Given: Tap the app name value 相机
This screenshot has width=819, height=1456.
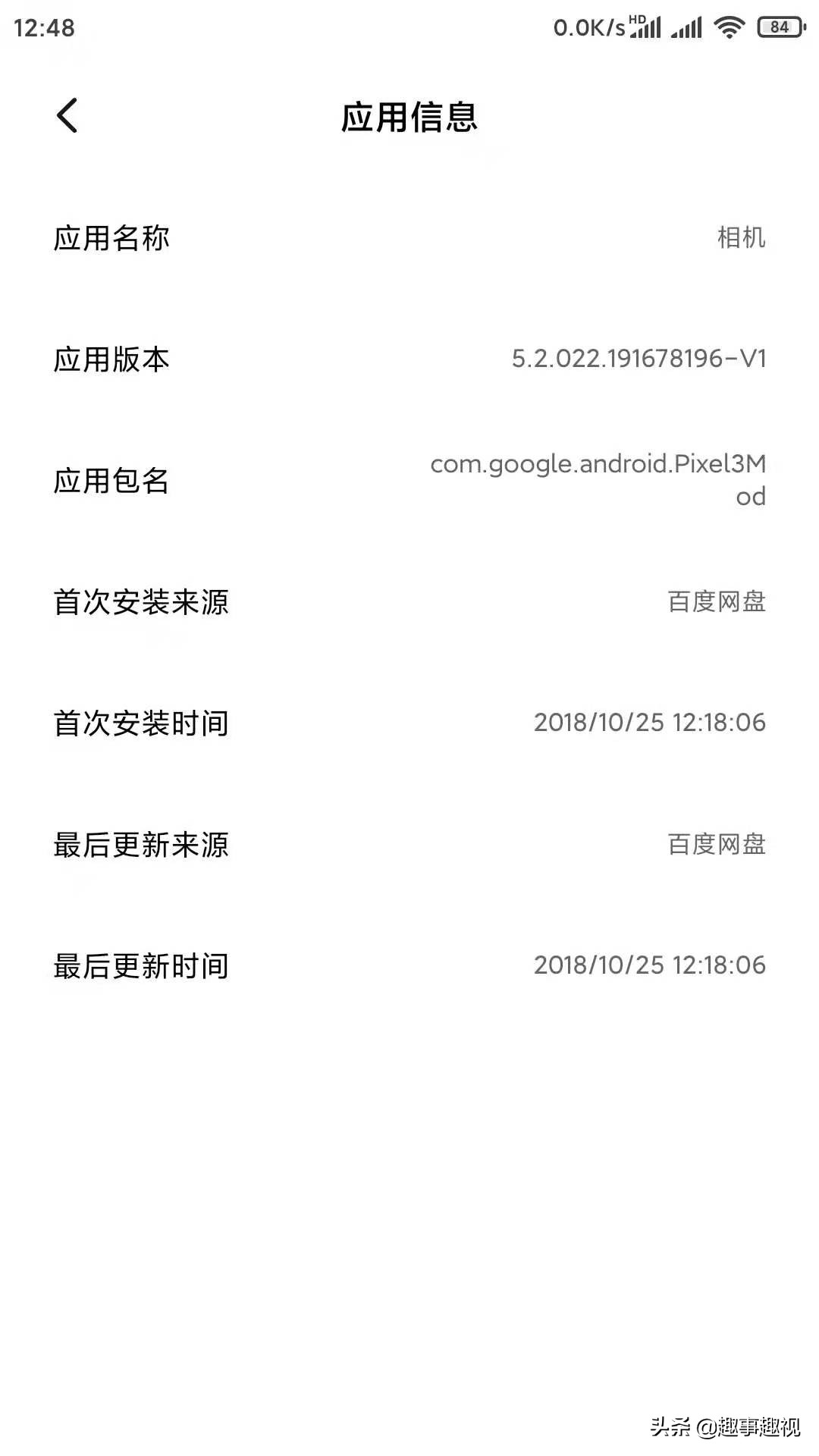Looking at the screenshot, I should [741, 237].
